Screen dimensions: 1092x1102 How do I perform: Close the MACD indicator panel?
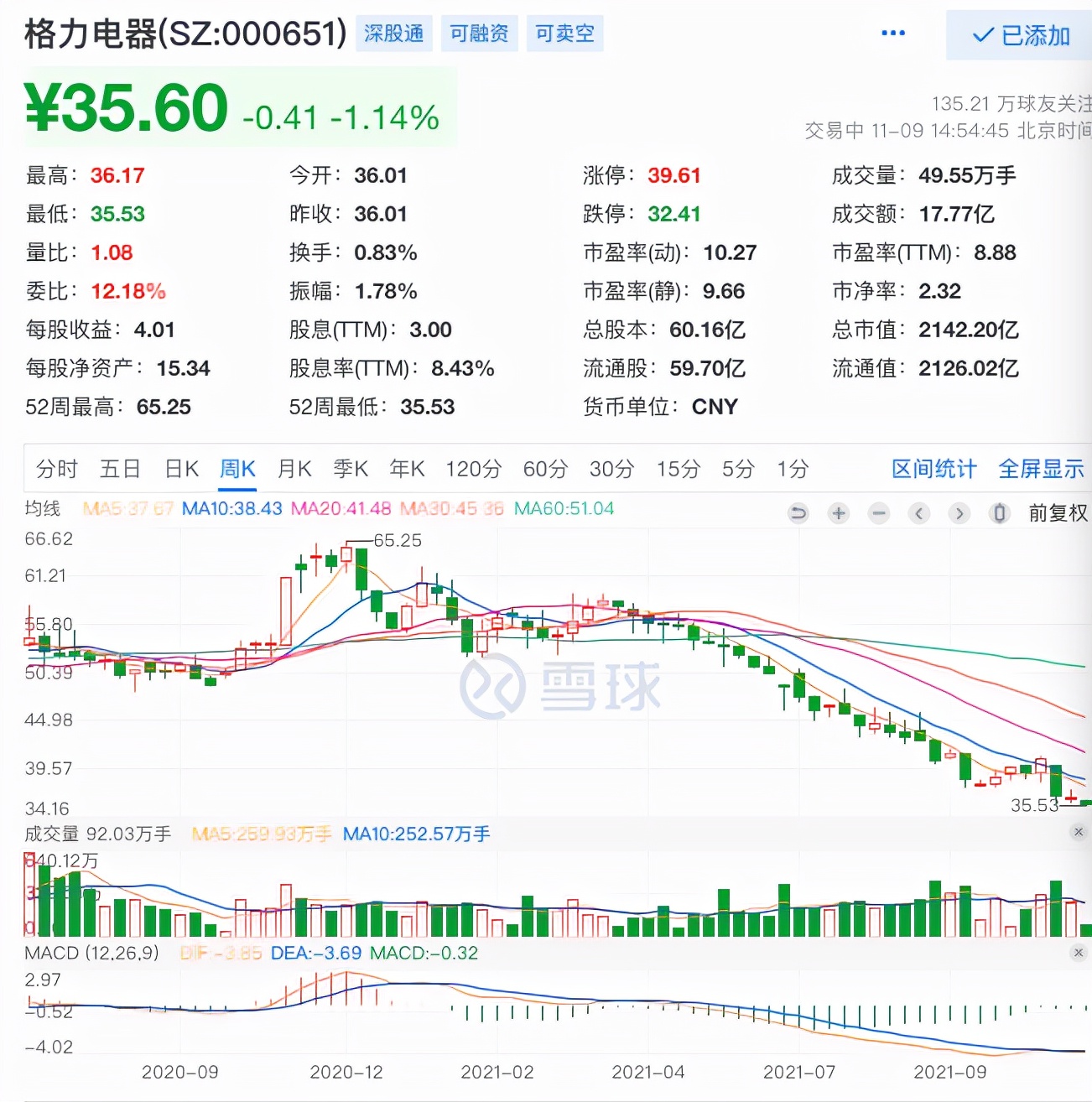[1079, 953]
